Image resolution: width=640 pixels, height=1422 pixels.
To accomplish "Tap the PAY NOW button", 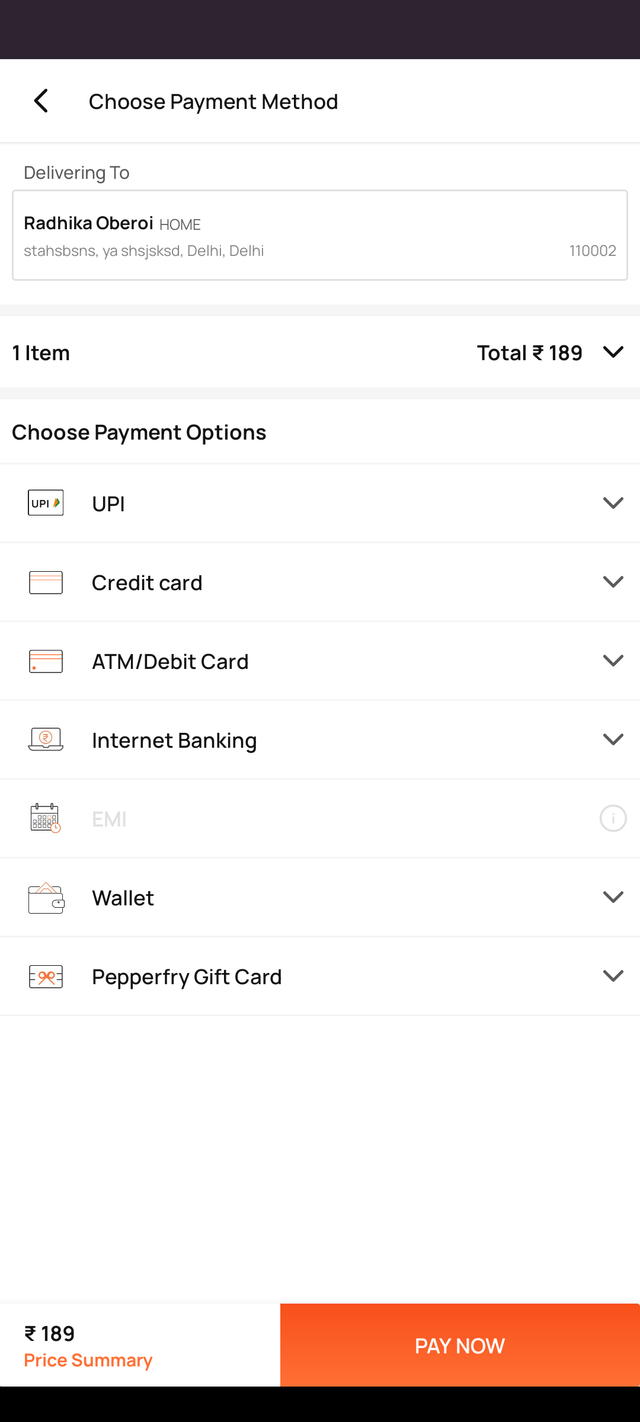I will click(460, 1345).
